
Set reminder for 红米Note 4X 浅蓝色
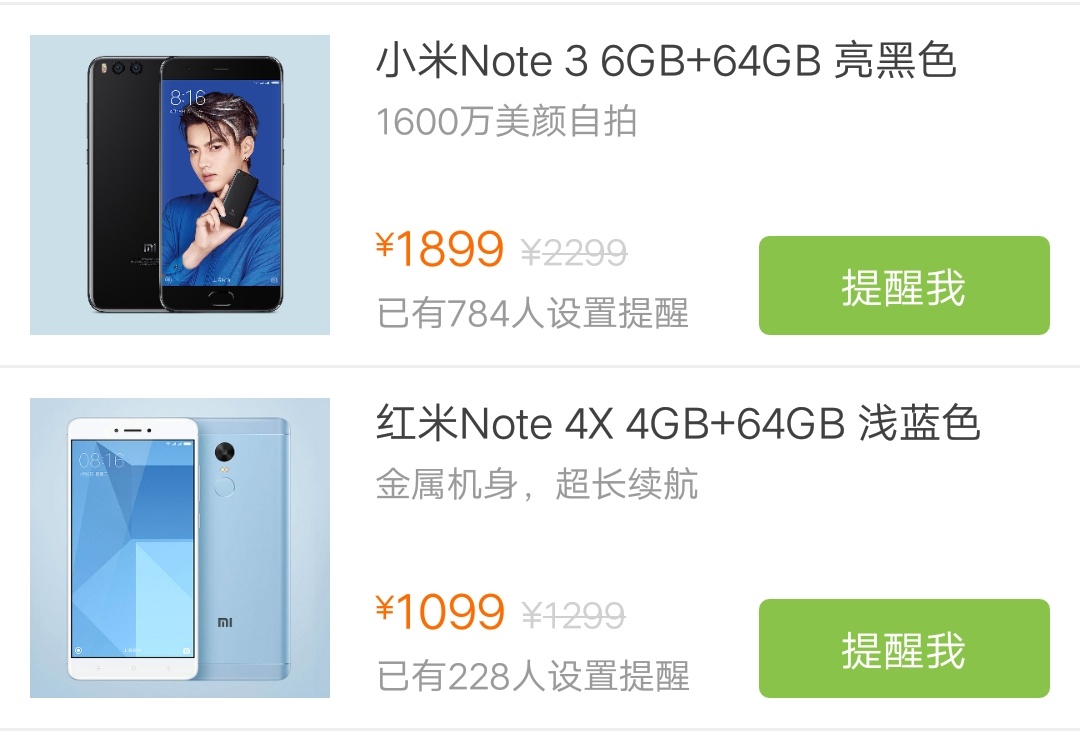tap(904, 649)
